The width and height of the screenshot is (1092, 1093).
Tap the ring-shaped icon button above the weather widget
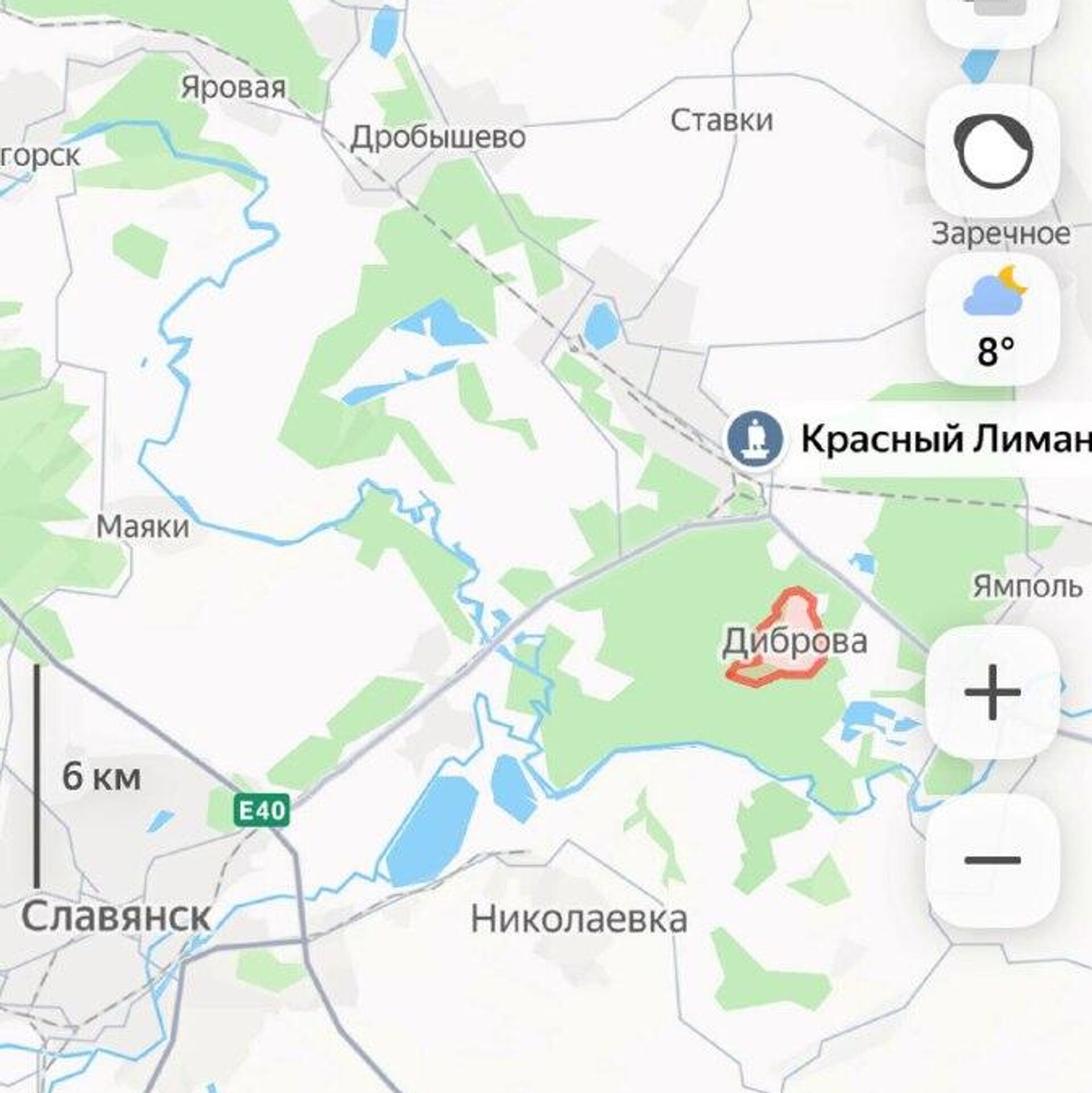click(x=994, y=151)
